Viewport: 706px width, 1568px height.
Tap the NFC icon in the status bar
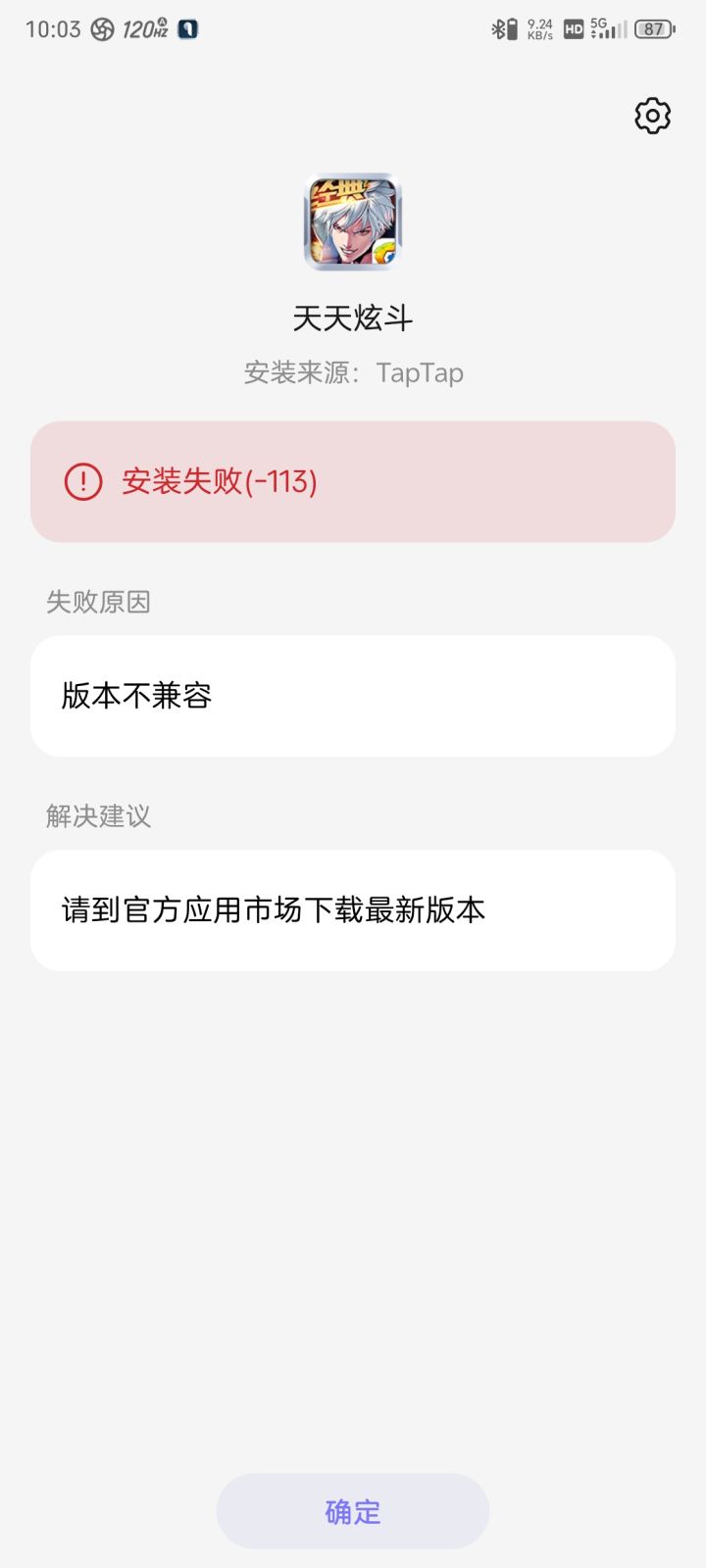click(x=188, y=29)
